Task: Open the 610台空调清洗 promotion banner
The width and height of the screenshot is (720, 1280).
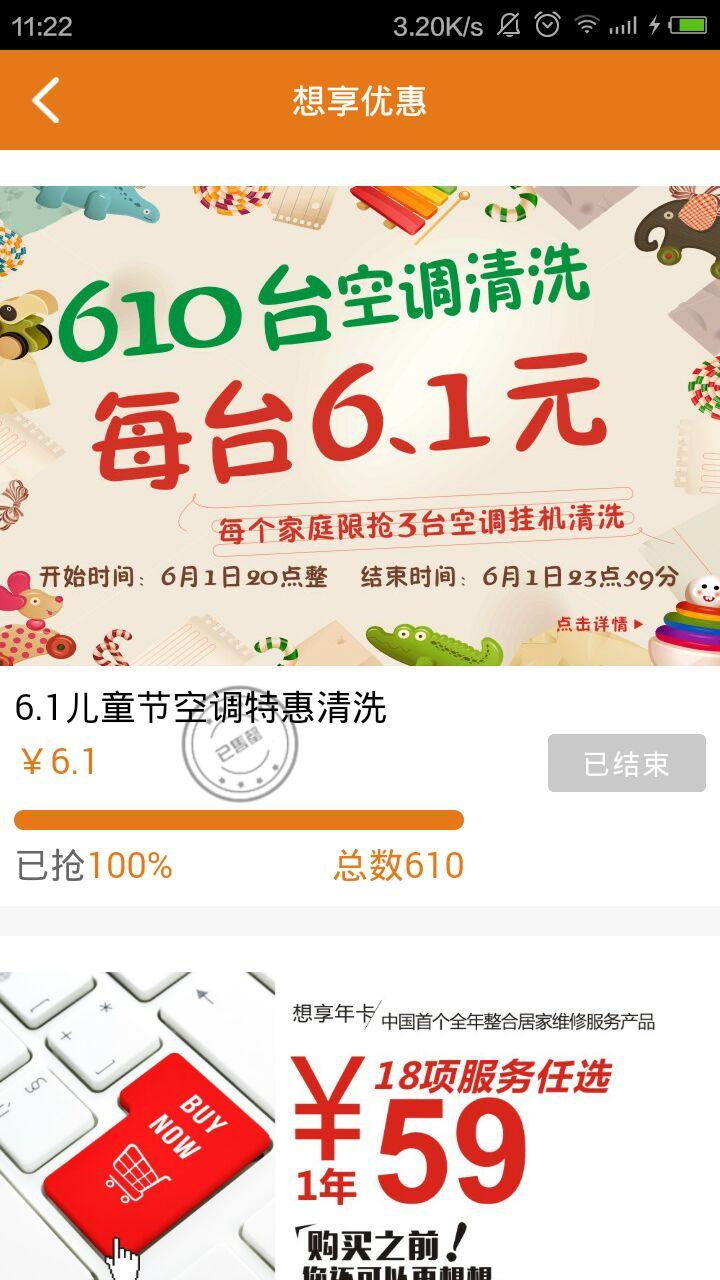Action: [x=360, y=425]
